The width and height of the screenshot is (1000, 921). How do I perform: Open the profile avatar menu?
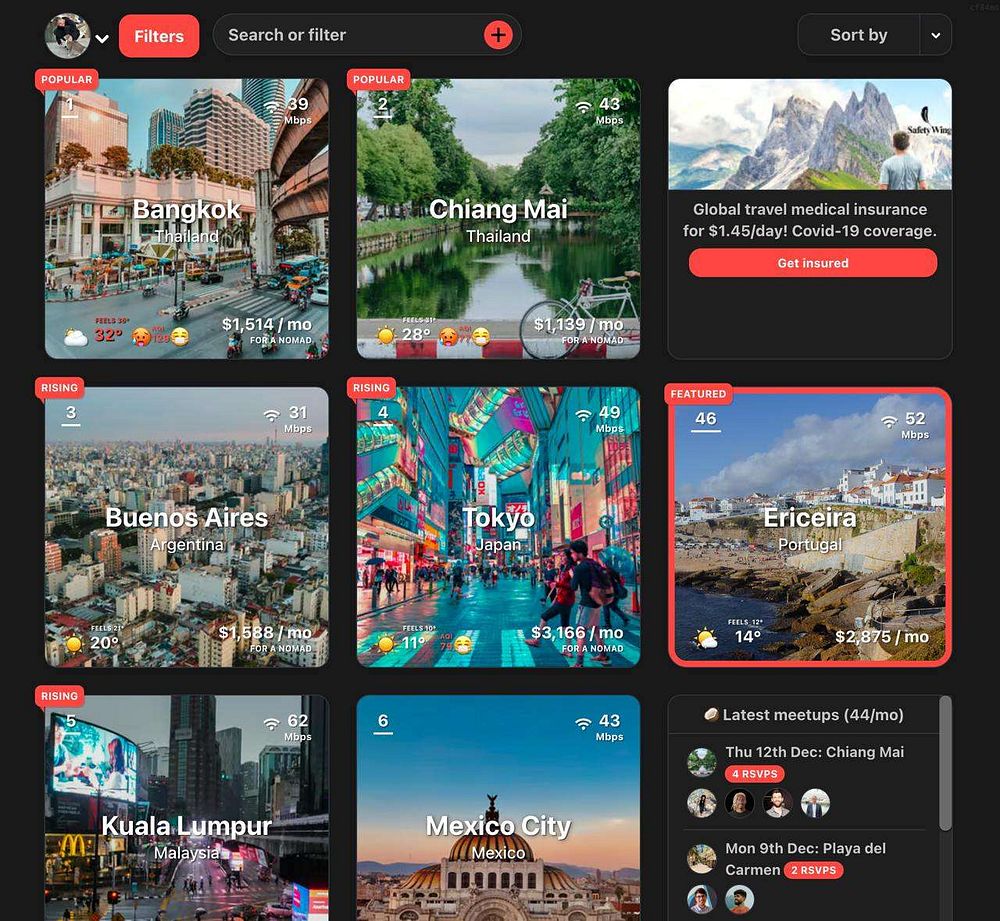click(68, 36)
